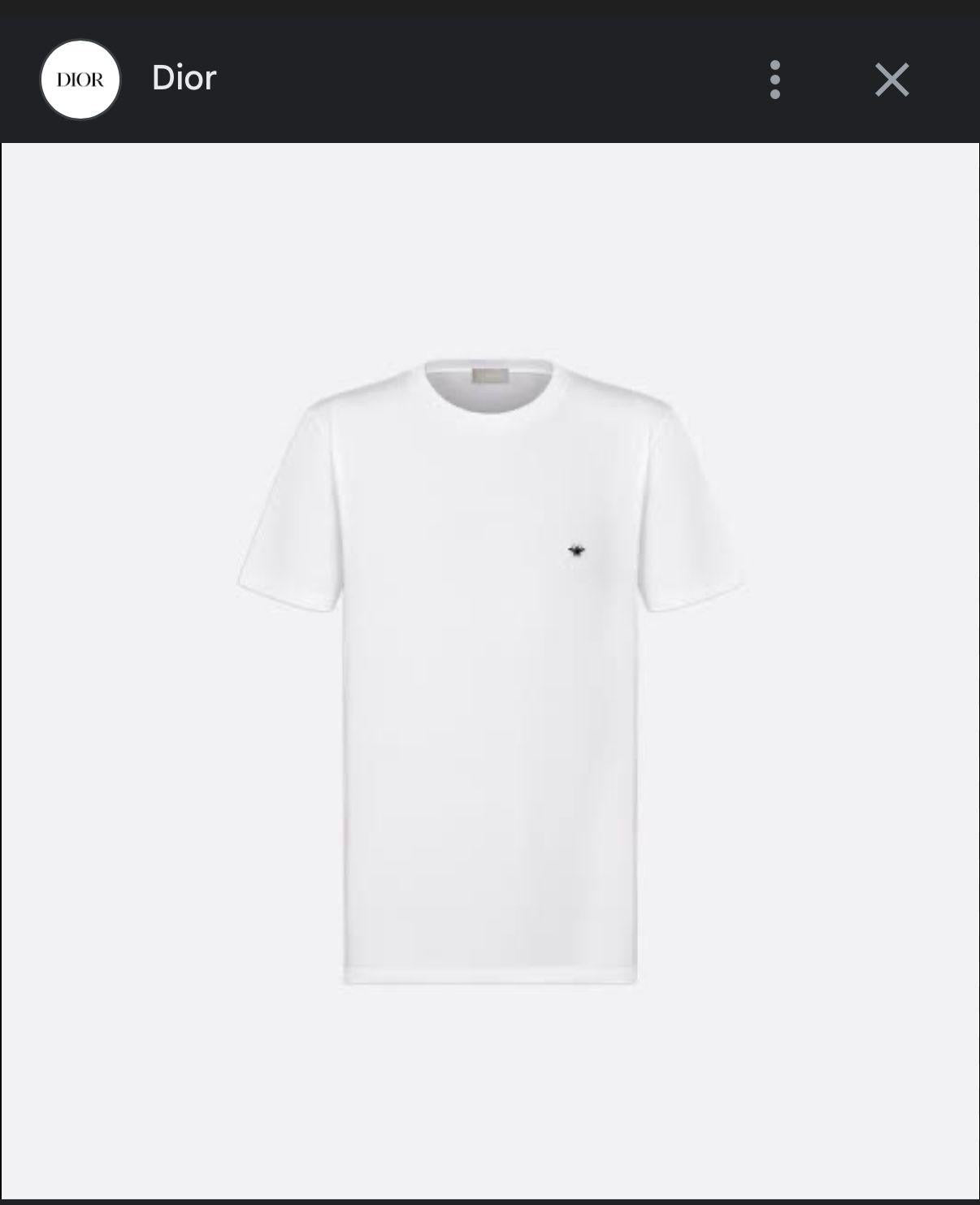This screenshot has height=1205, width=980.
Task: Open the white t-shirt image
Action: (490, 670)
